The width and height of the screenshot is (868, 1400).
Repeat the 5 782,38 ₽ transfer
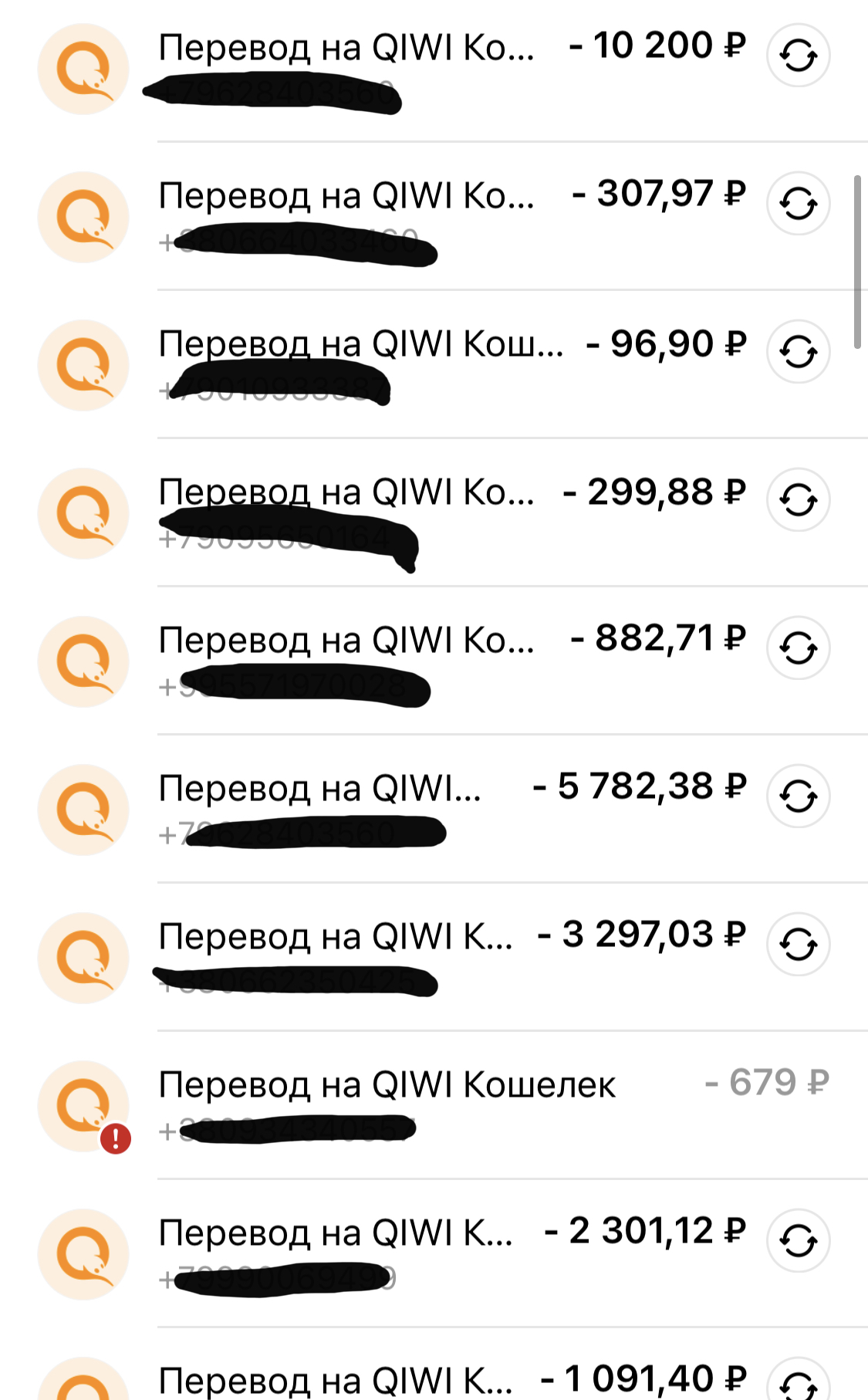[798, 796]
